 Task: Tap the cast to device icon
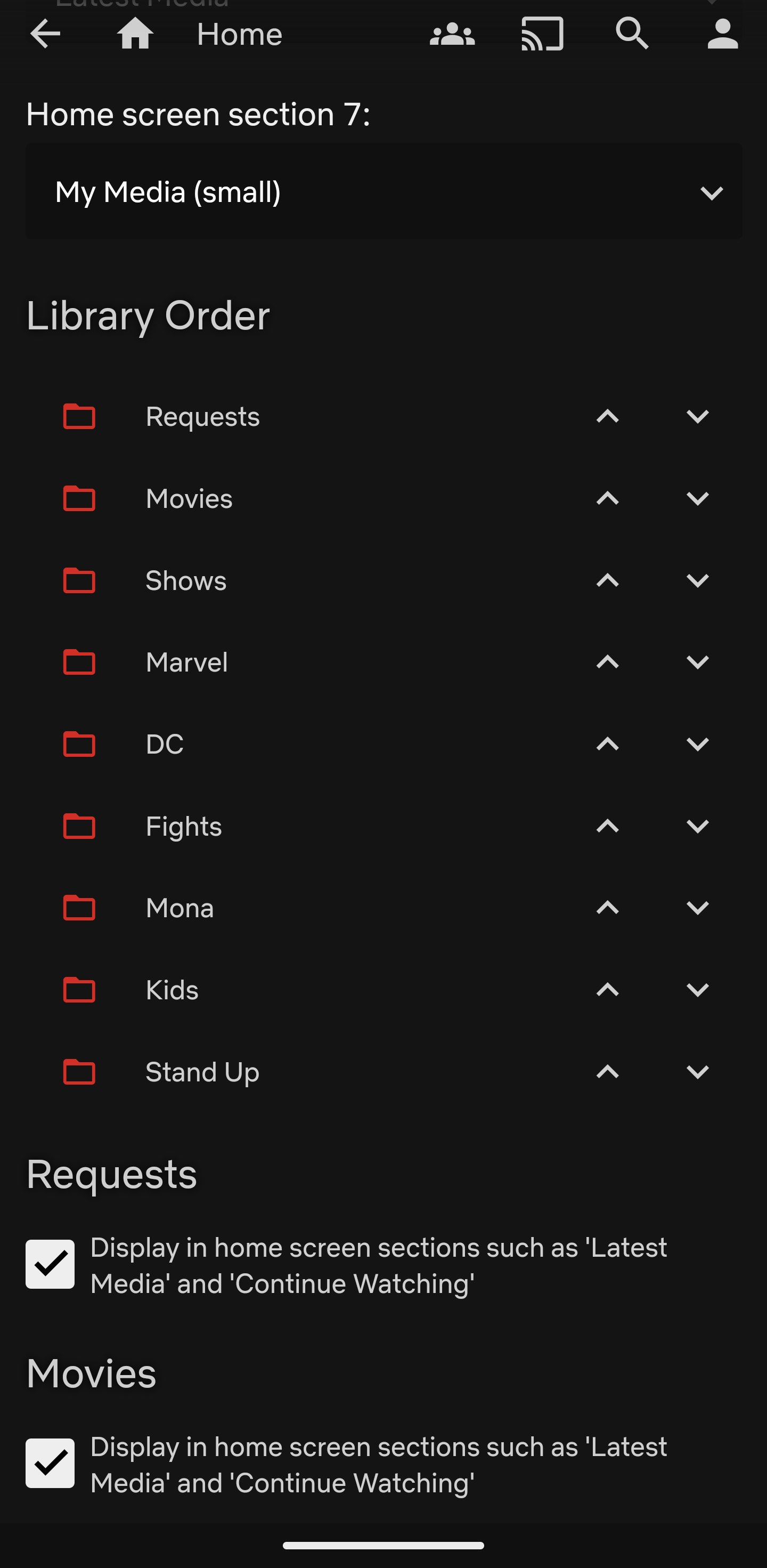coord(542,34)
